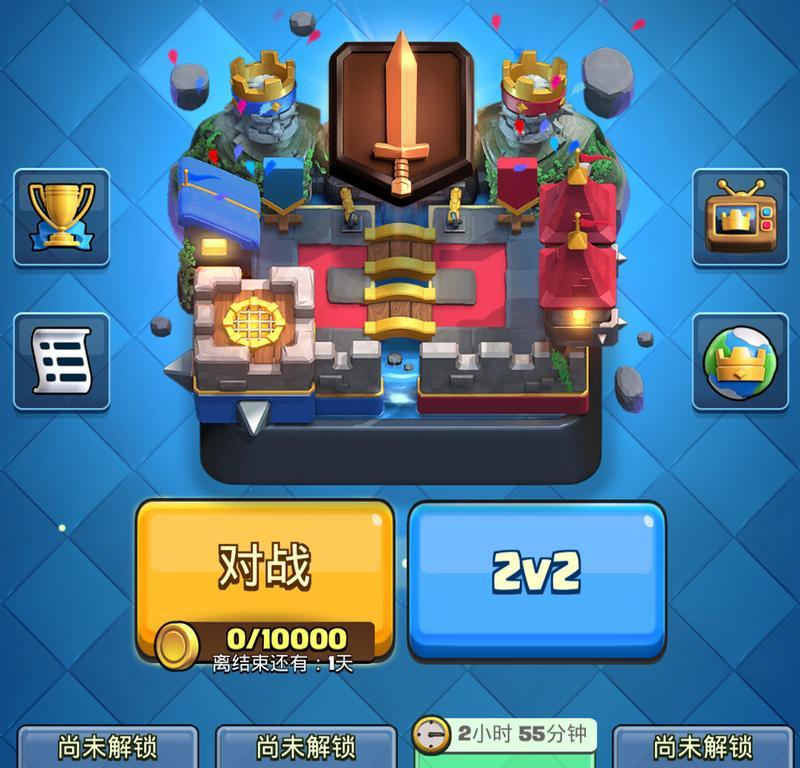Screen dimensions: 800x768
Task: Open the battle log scroll icon
Action: click(x=61, y=361)
